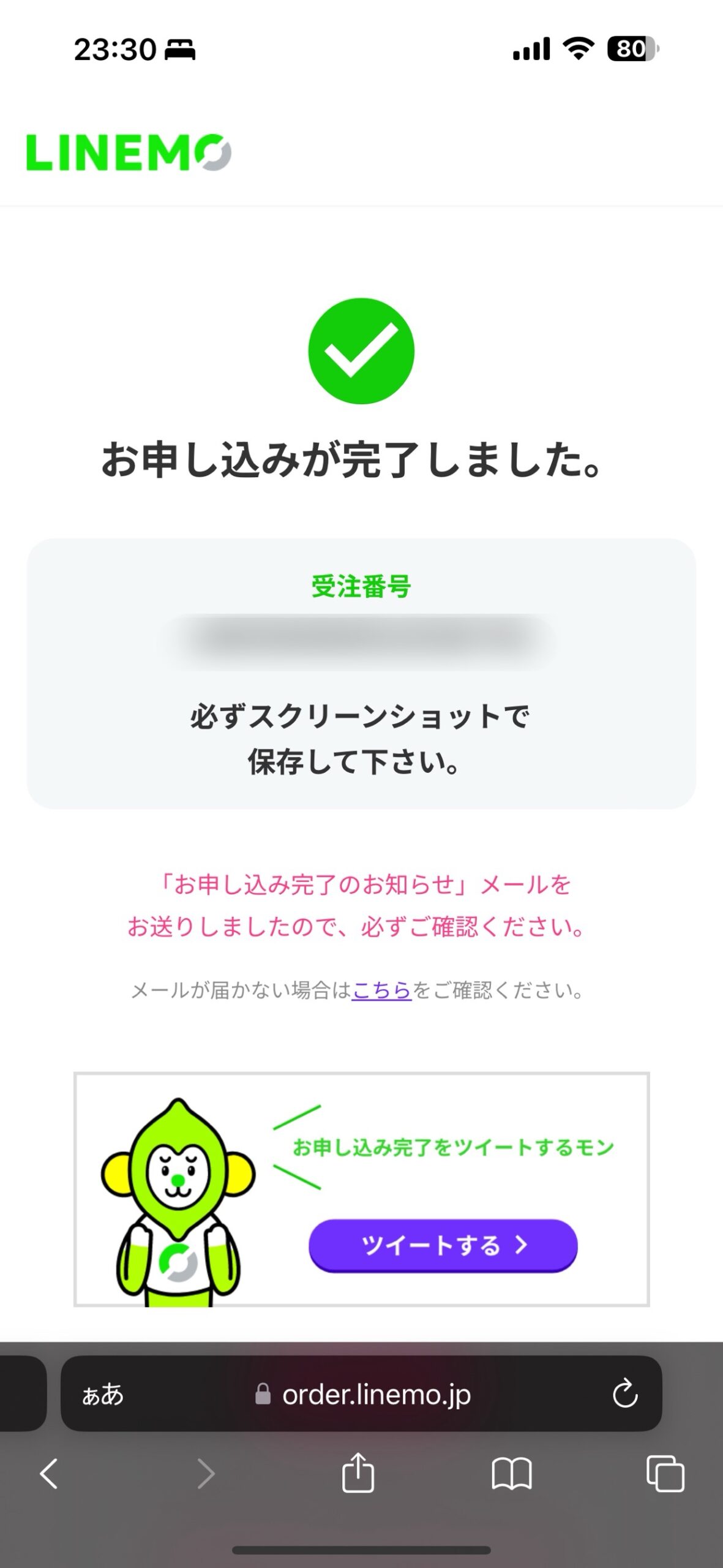The image size is (723, 1568).
Task: Tap the ツイートする button
Action: click(x=443, y=1245)
